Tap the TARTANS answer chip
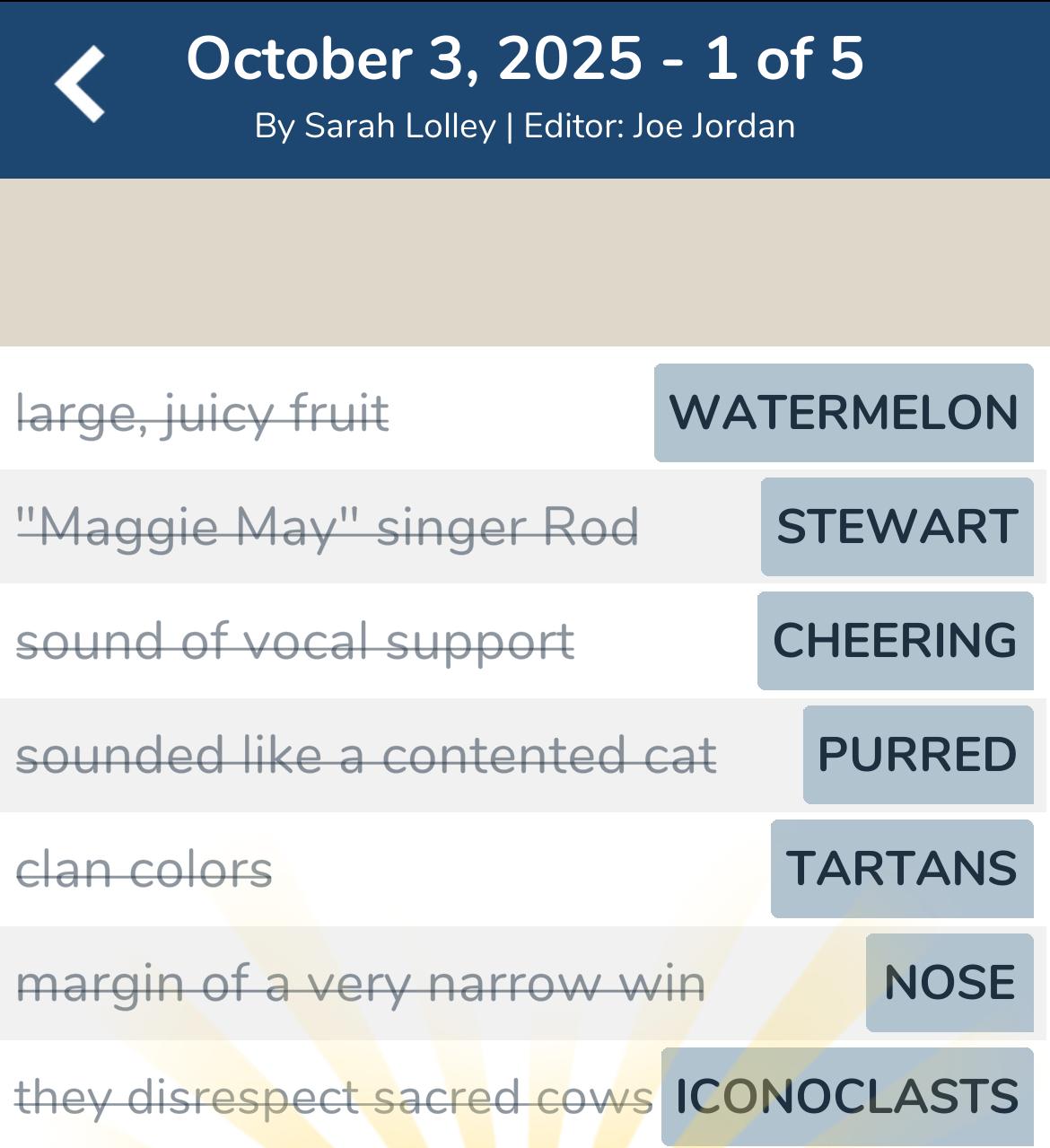The width and height of the screenshot is (1050, 1148). tap(902, 869)
